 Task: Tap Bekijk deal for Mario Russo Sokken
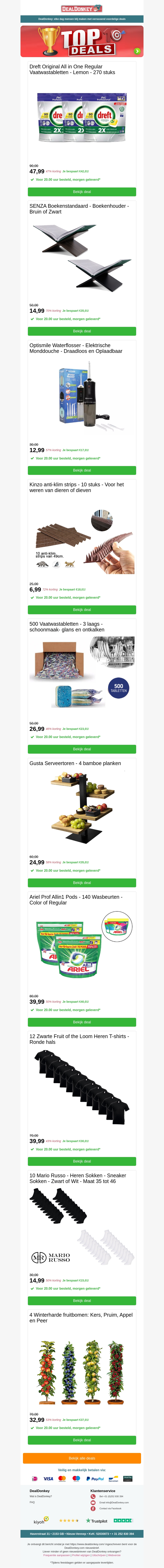pyautogui.click(x=82, y=1301)
